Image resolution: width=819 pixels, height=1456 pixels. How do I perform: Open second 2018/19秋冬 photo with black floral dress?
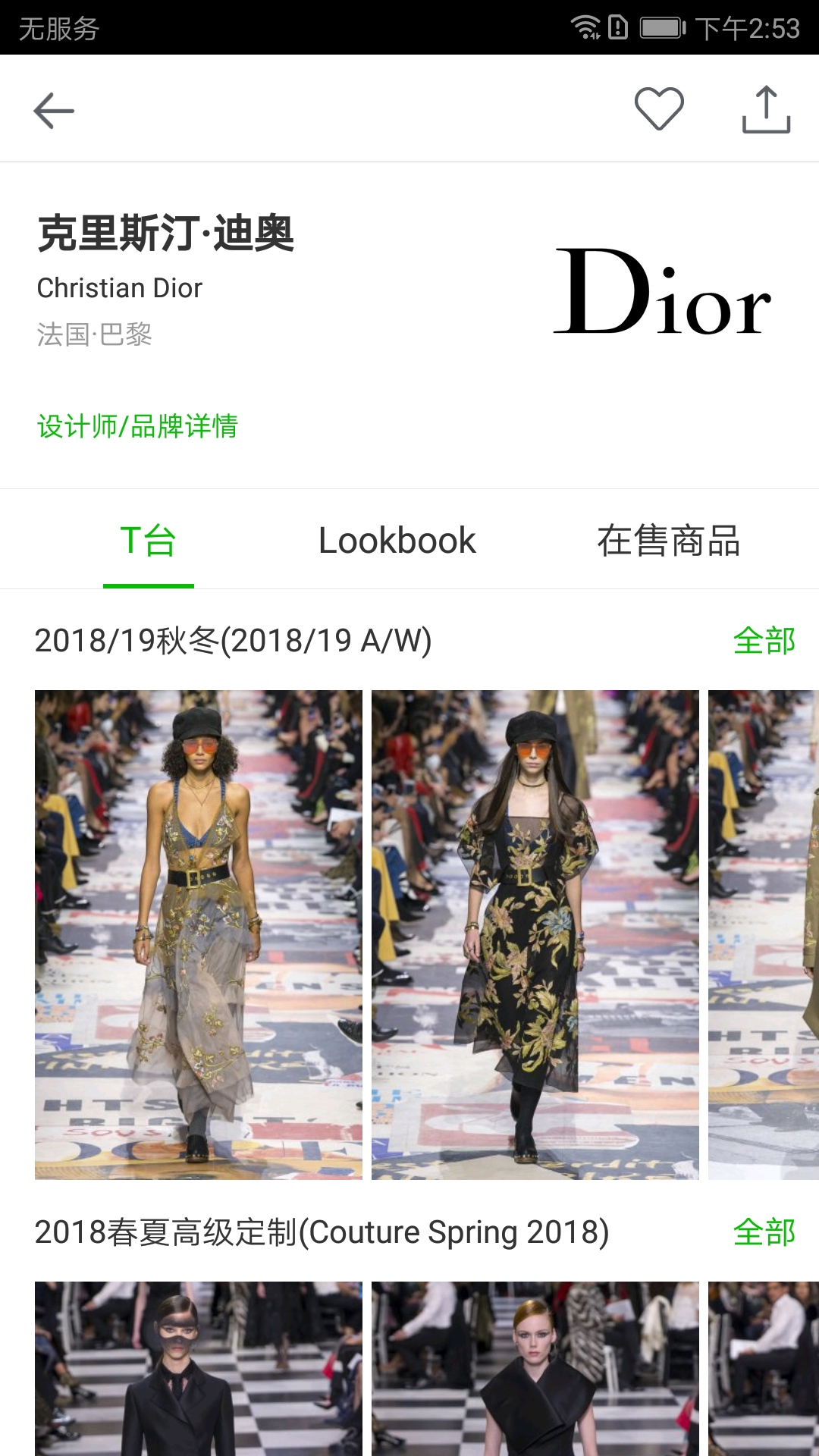[x=535, y=934]
